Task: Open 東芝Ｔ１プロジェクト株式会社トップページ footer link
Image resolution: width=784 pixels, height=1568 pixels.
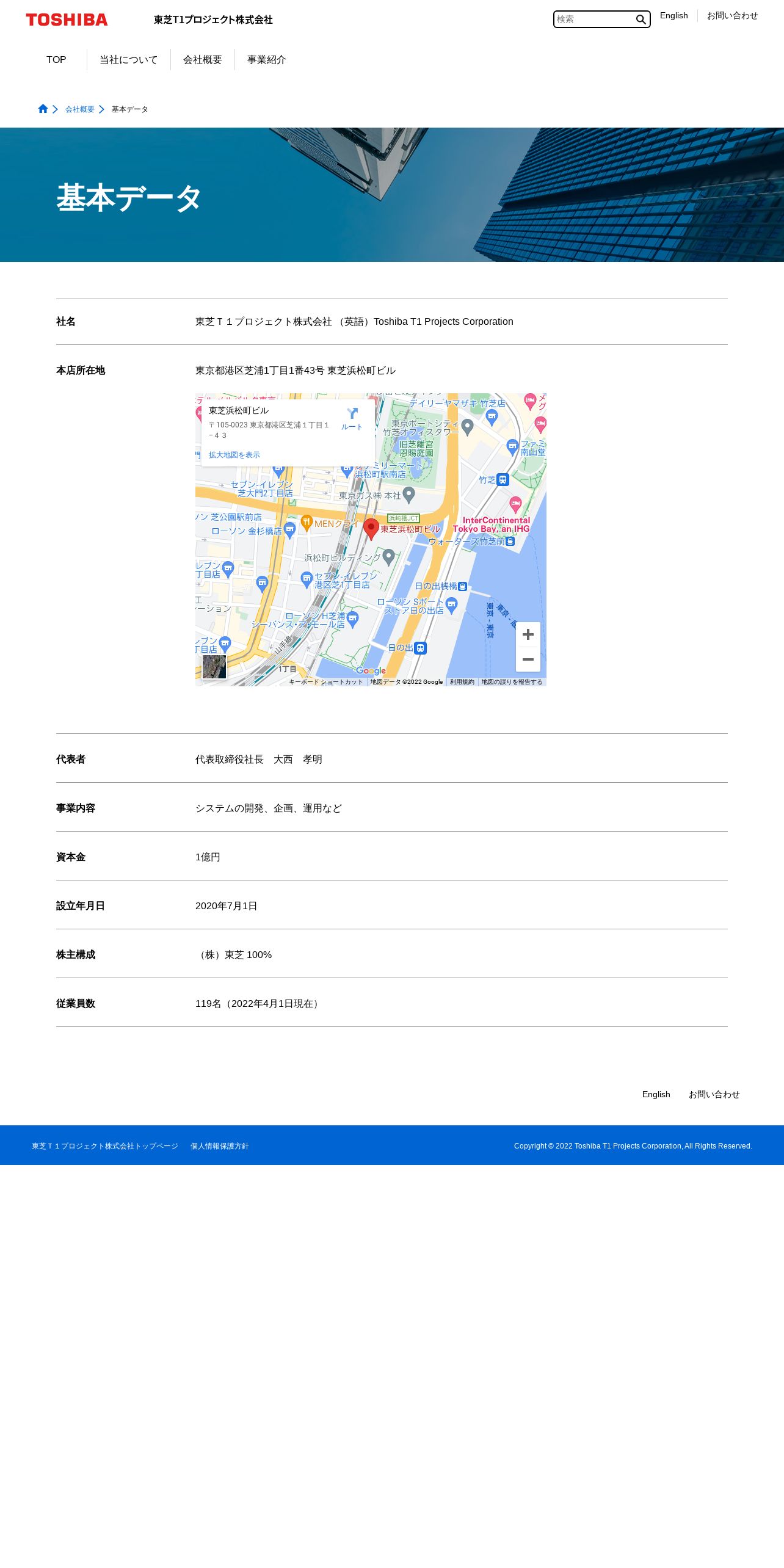Action: pos(105,1146)
